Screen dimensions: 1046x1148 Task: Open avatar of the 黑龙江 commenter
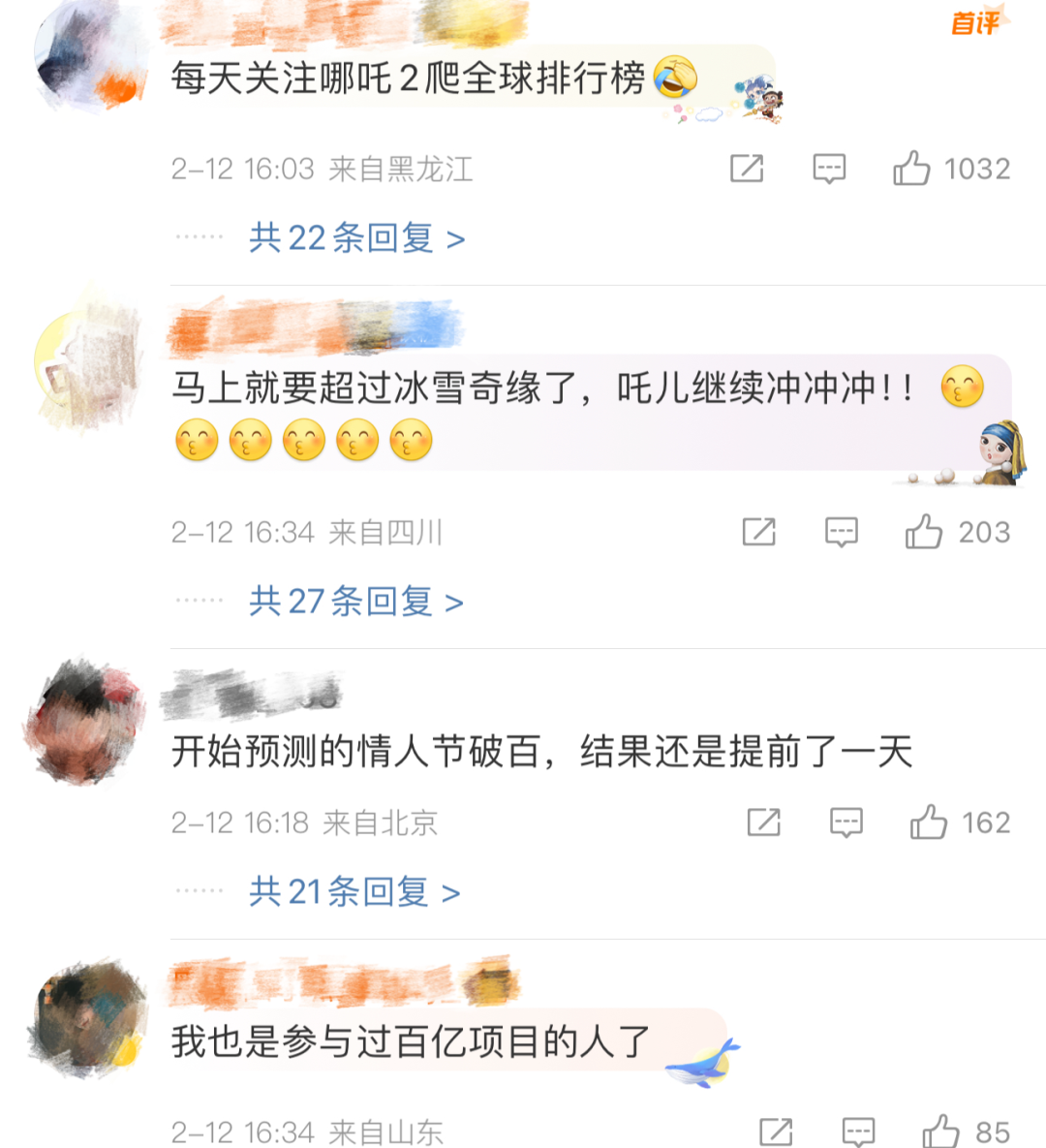tap(89, 58)
